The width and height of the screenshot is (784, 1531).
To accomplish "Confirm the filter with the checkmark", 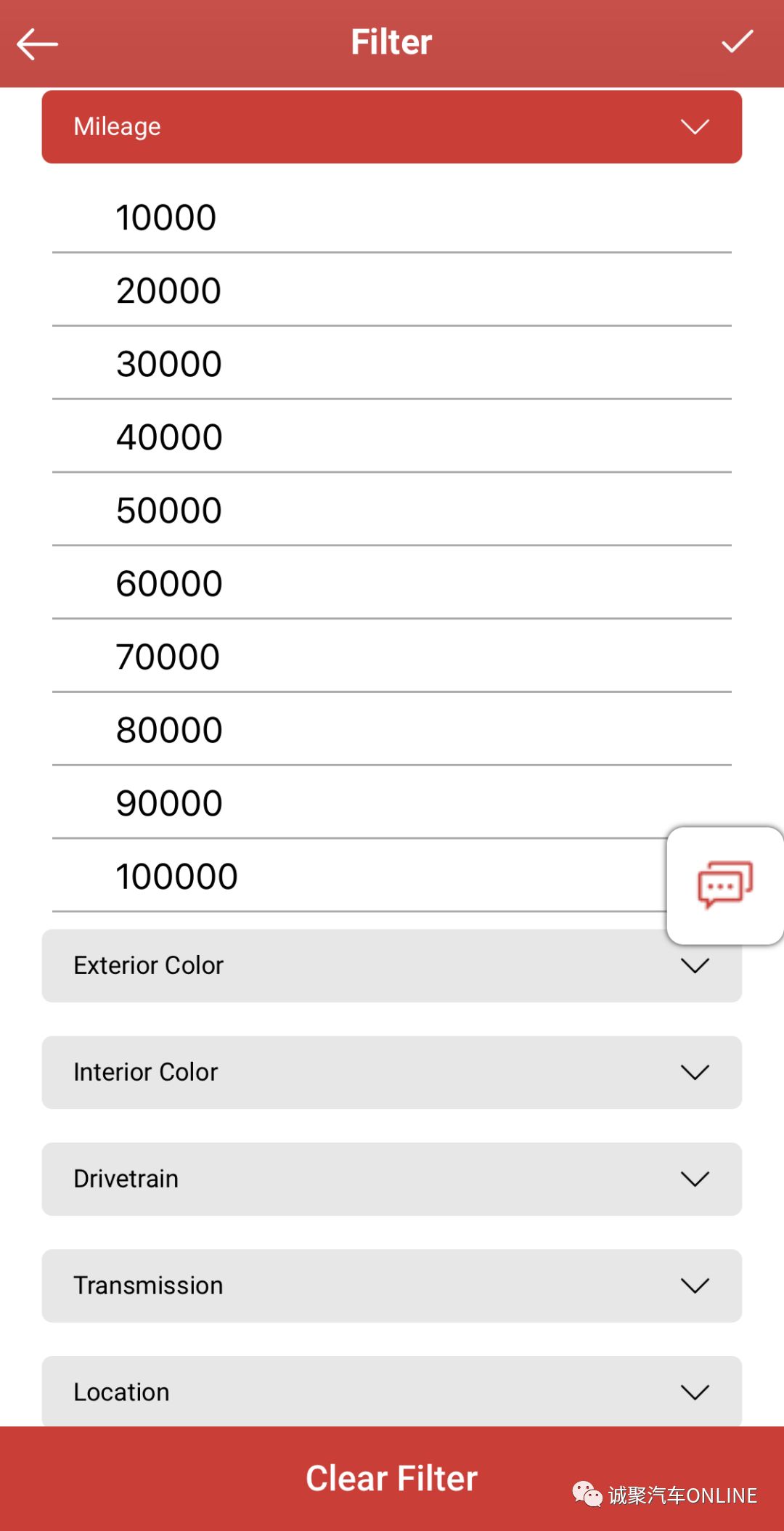I will tap(737, 42).
